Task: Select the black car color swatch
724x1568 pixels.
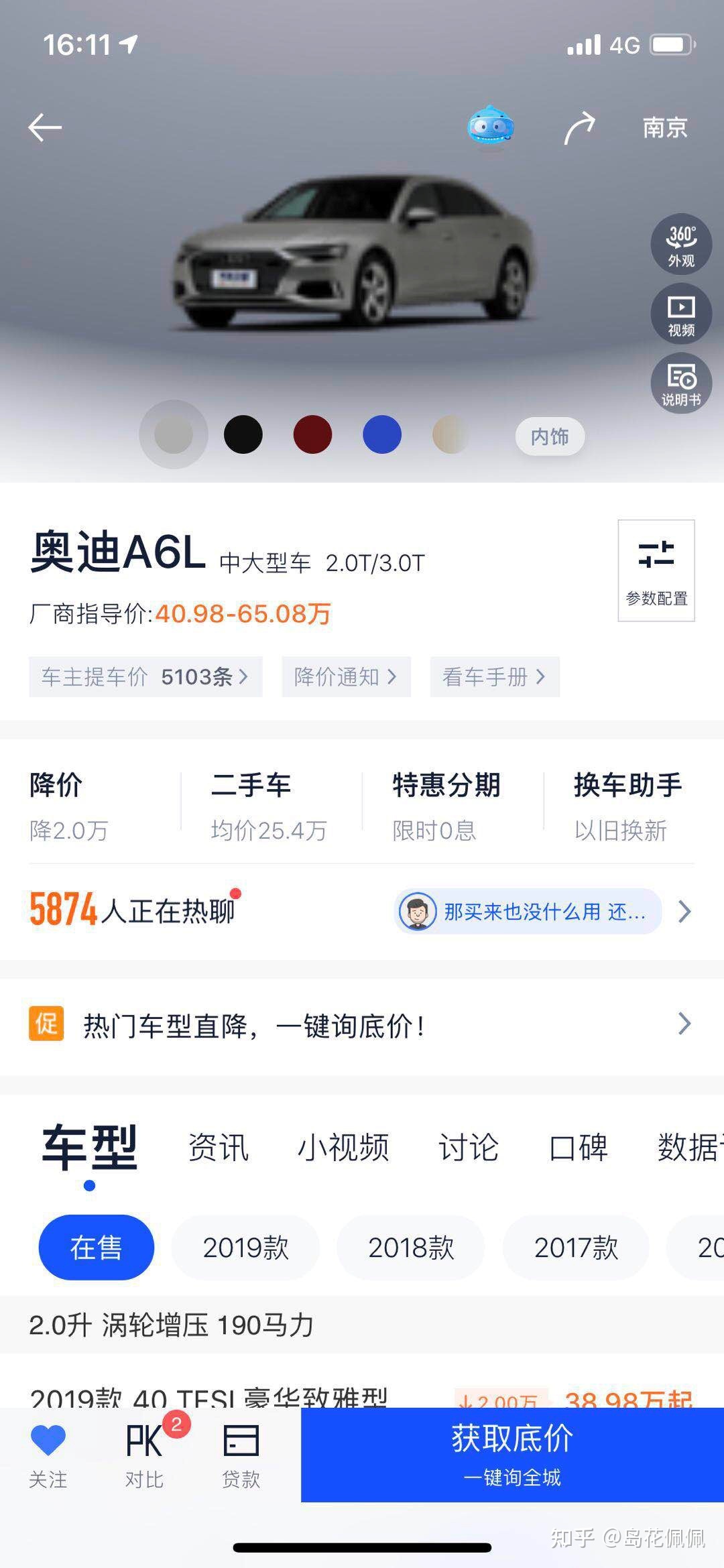Action: [x=243, y=434]
